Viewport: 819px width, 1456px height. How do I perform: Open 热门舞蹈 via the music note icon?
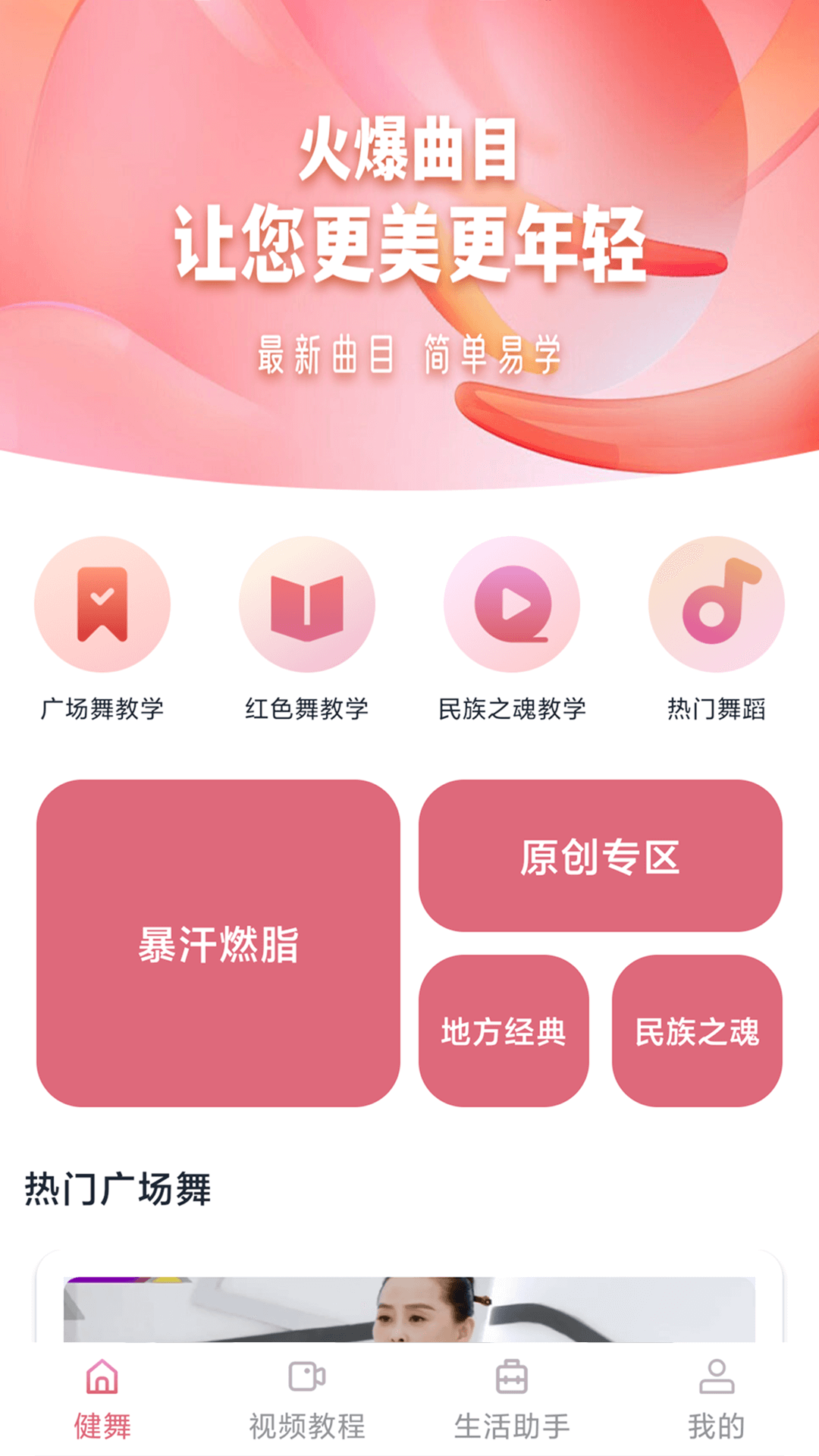coord(715,603)
